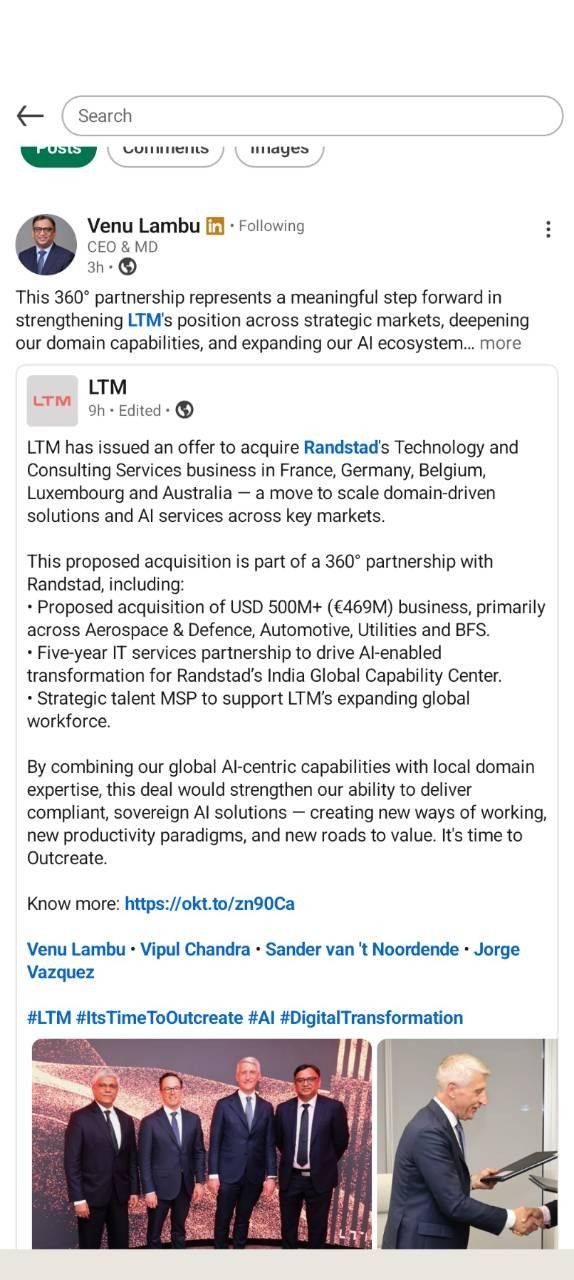Screen dimensions: 574x1280
Task: Open the #DigitalTransformation hashtag
Action: click(x=371, y=1018)
